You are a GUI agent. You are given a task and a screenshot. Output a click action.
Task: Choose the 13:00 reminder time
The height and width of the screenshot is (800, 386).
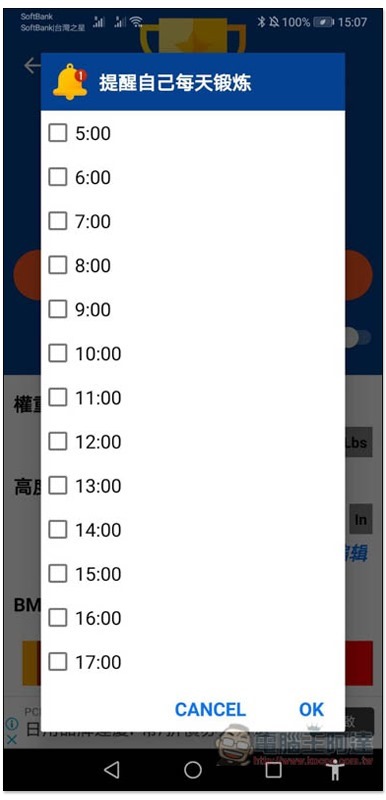point(58,486)
